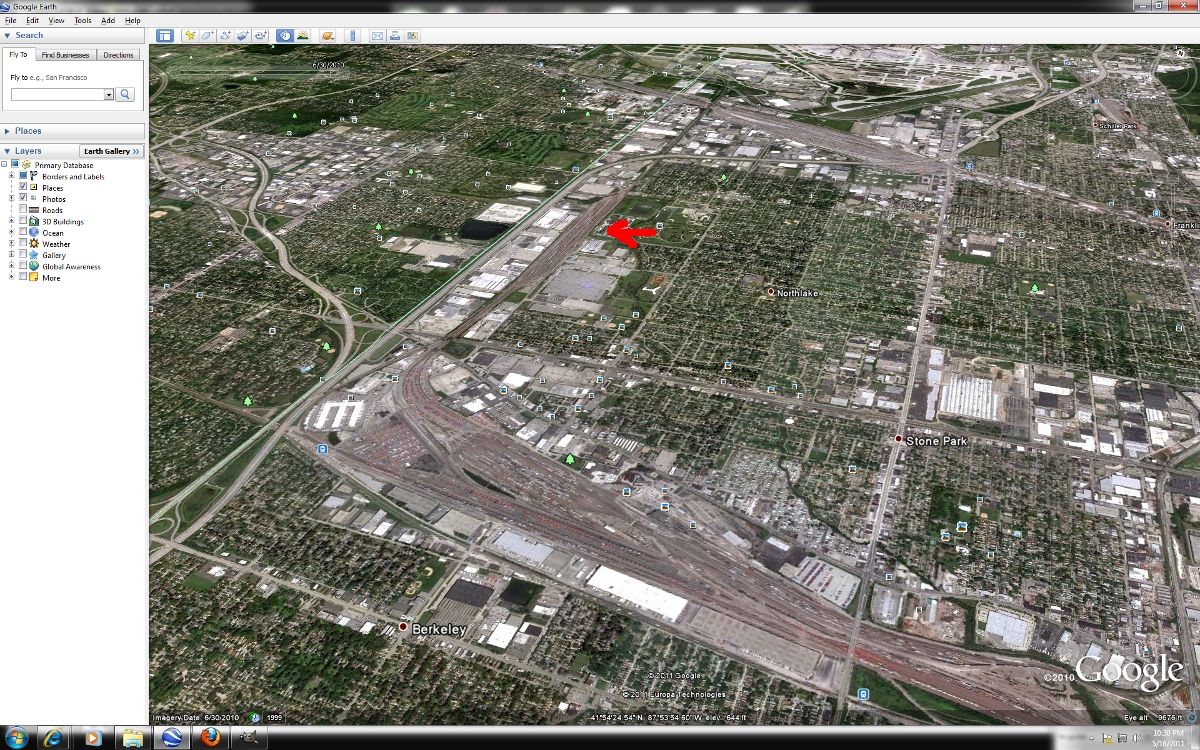Open the View menu
This screenshot has width=1200, height=750.
point(57,20)
